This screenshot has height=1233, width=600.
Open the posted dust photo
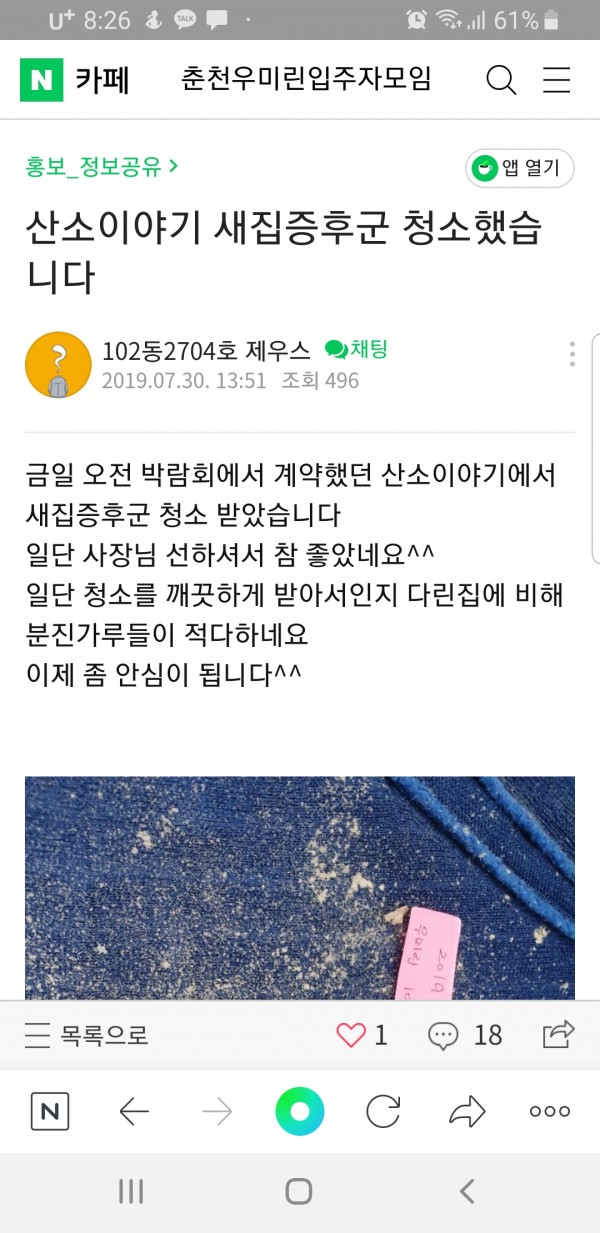[300, 888]
